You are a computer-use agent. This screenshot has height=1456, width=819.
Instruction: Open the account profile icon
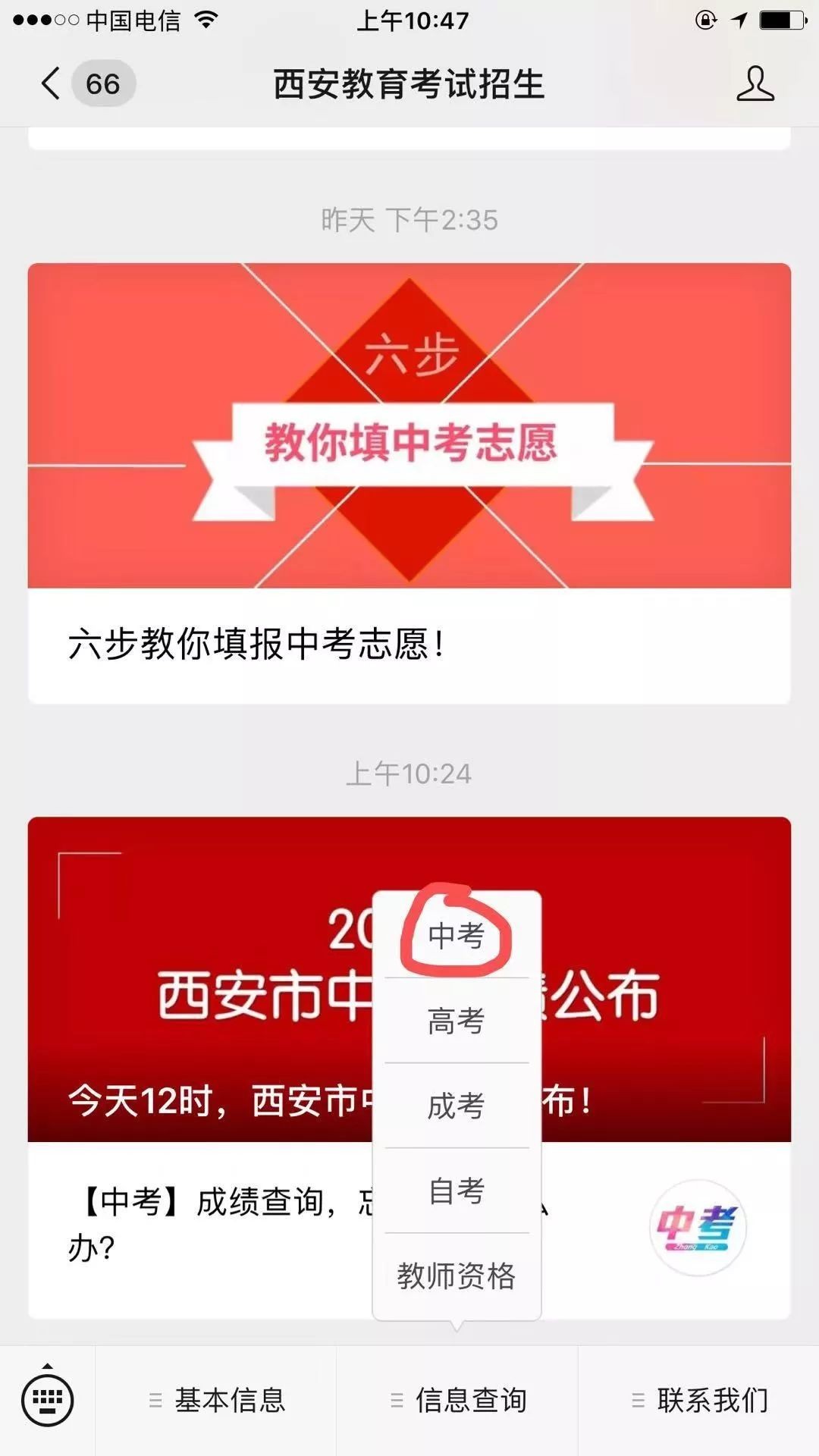[755, 83]
